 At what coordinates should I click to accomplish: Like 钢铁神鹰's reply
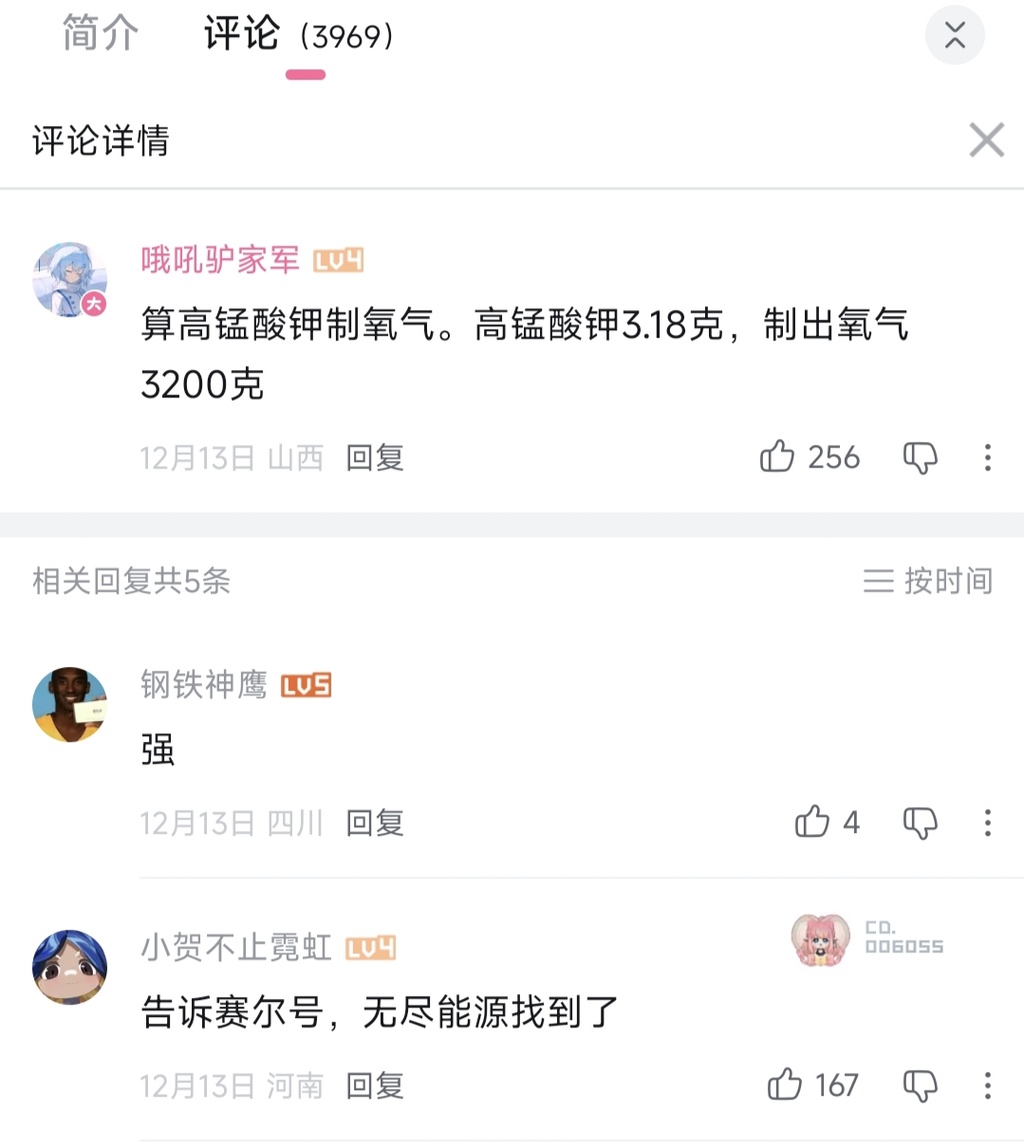pyautogui.click(x=813, y=822)
